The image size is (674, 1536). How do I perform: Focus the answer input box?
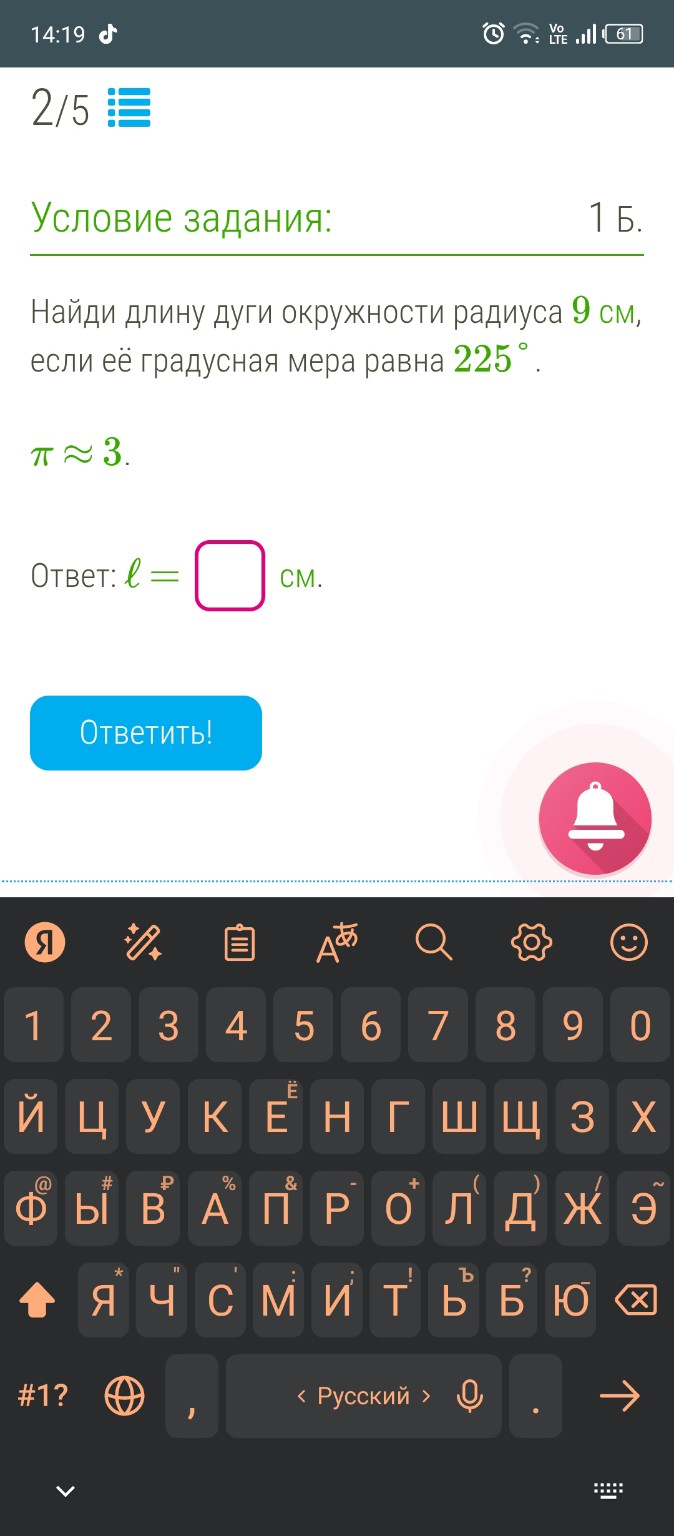tap(230, 576)
